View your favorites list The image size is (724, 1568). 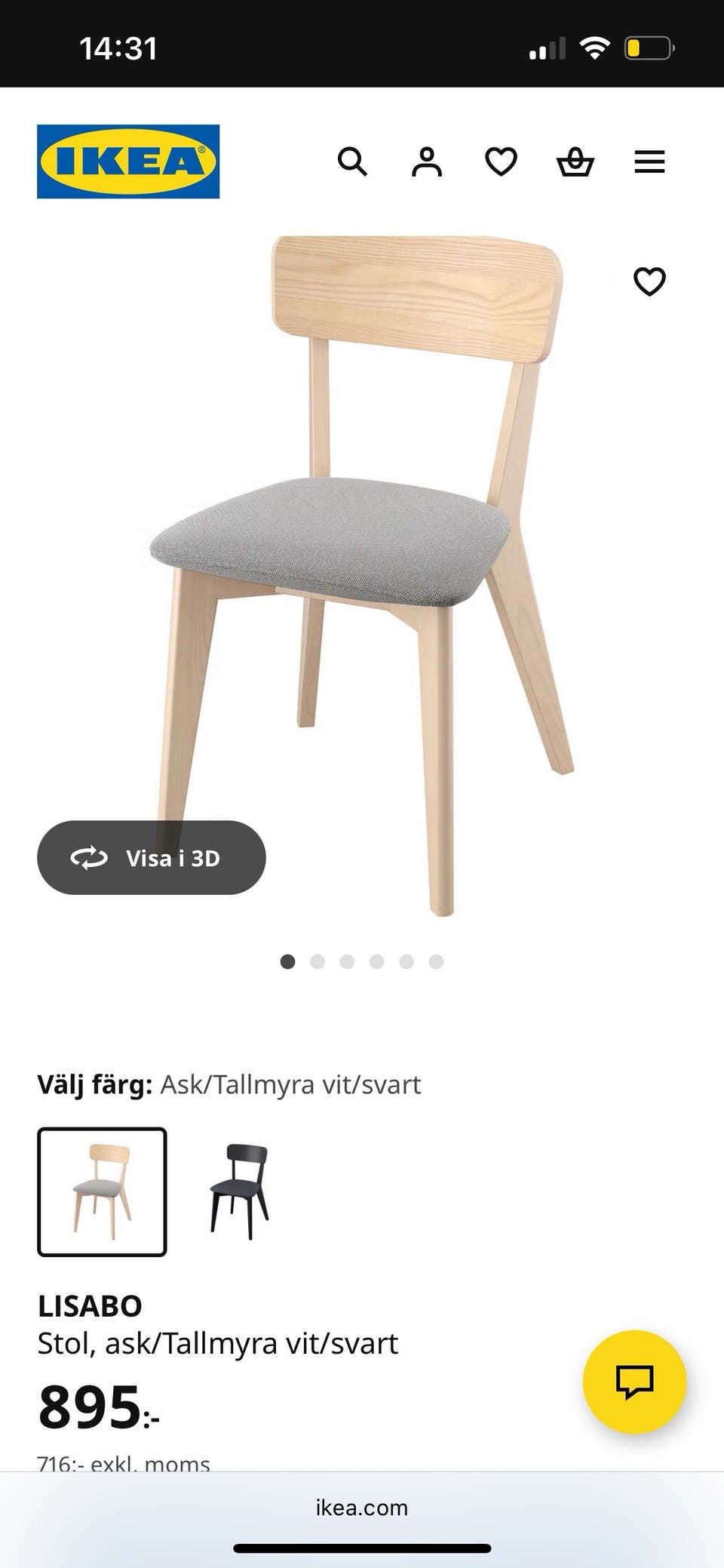tap(501, 161)
